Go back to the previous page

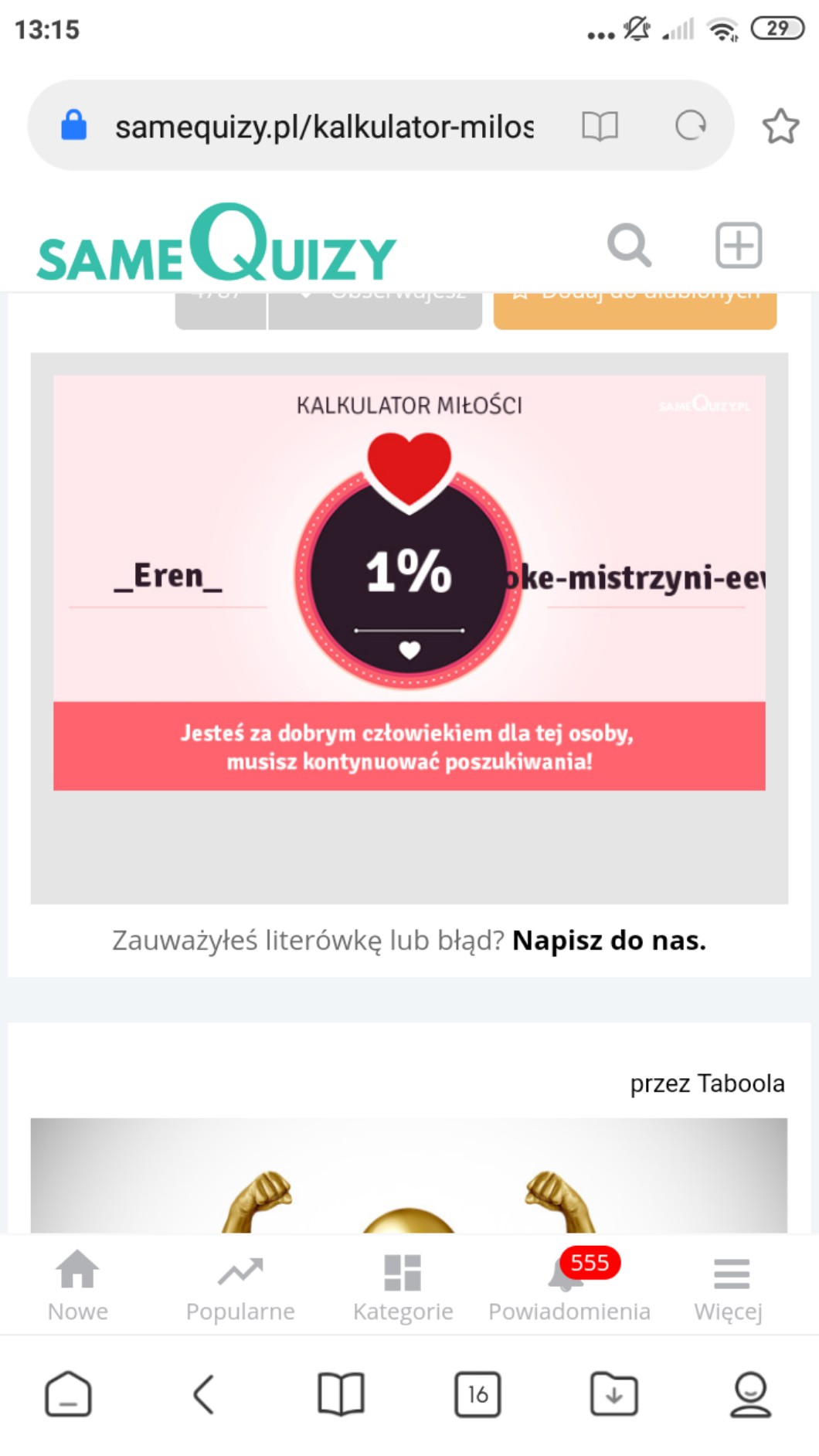(x=204, y=1394)
